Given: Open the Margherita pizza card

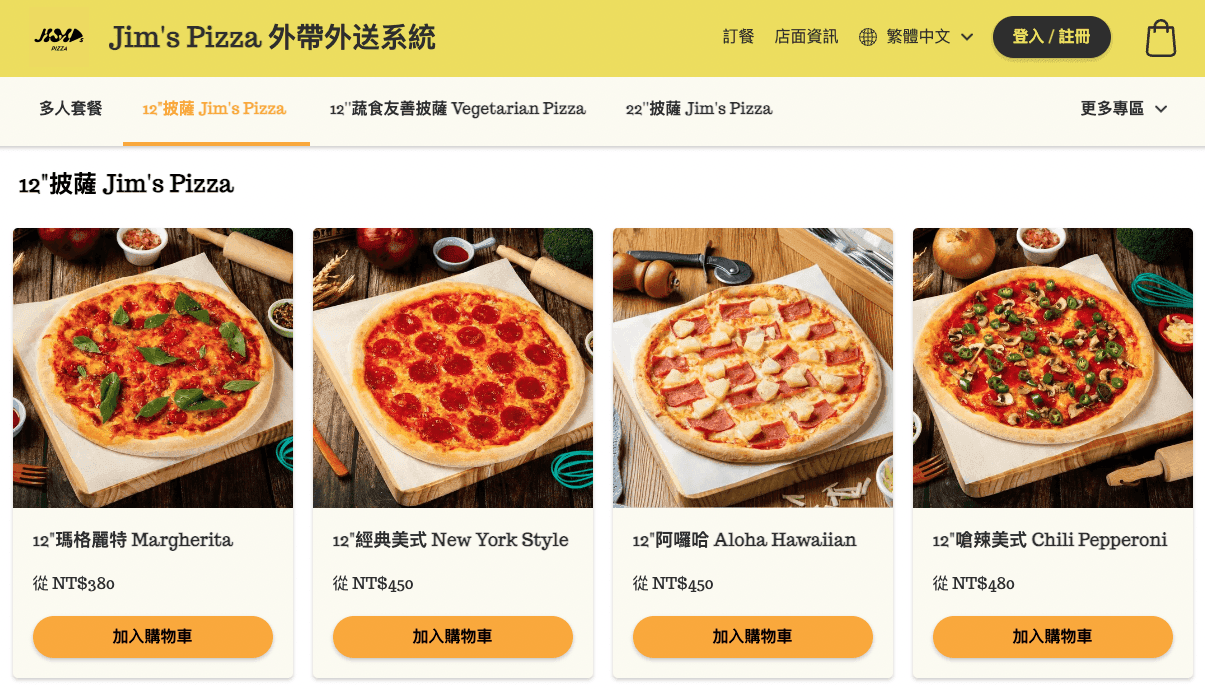Looking at the screenshot, I should coord(153,368).
